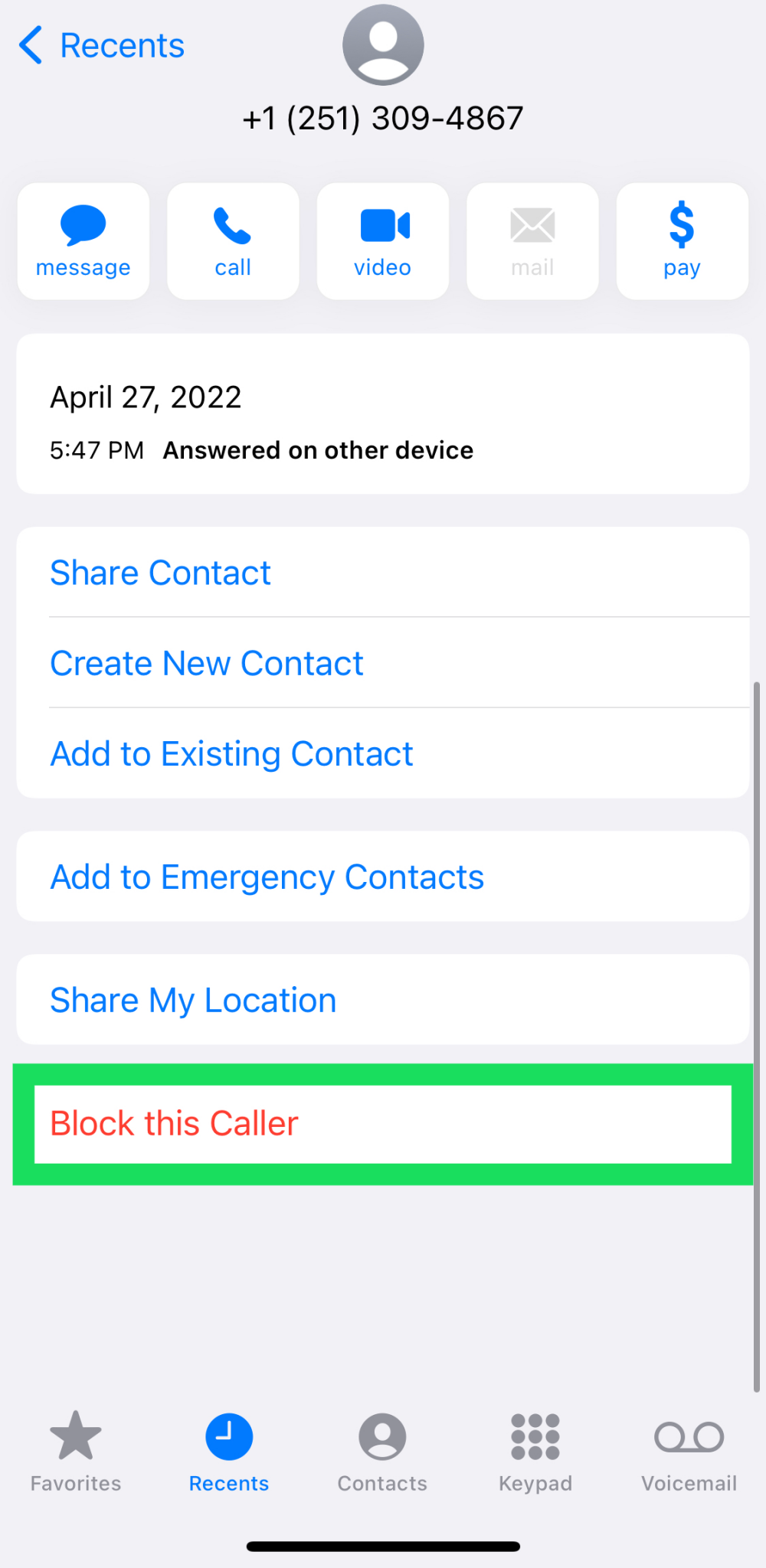Tap the contact avatar photo

click(383, 46)
